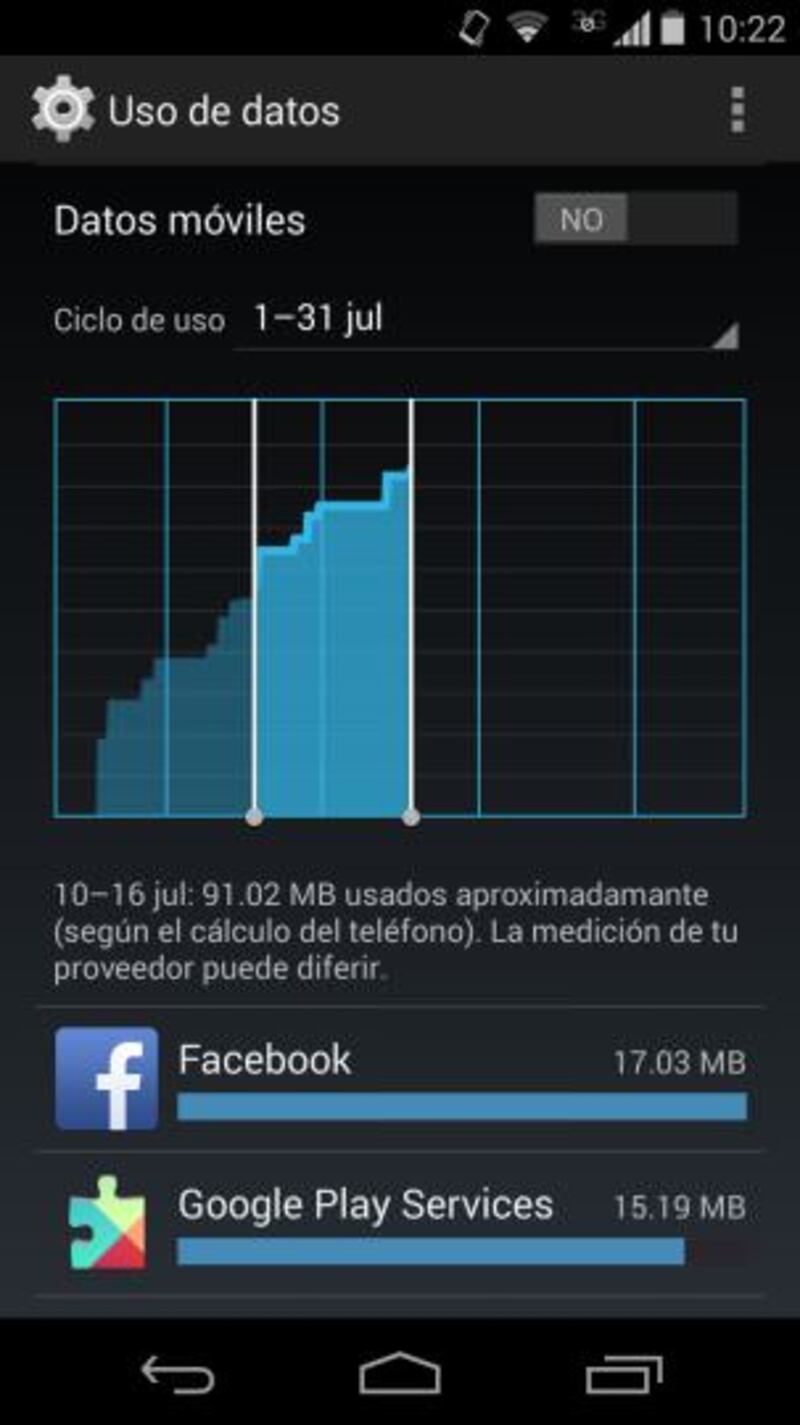Open Facebook data usage details

click(x=400, y=1079)
